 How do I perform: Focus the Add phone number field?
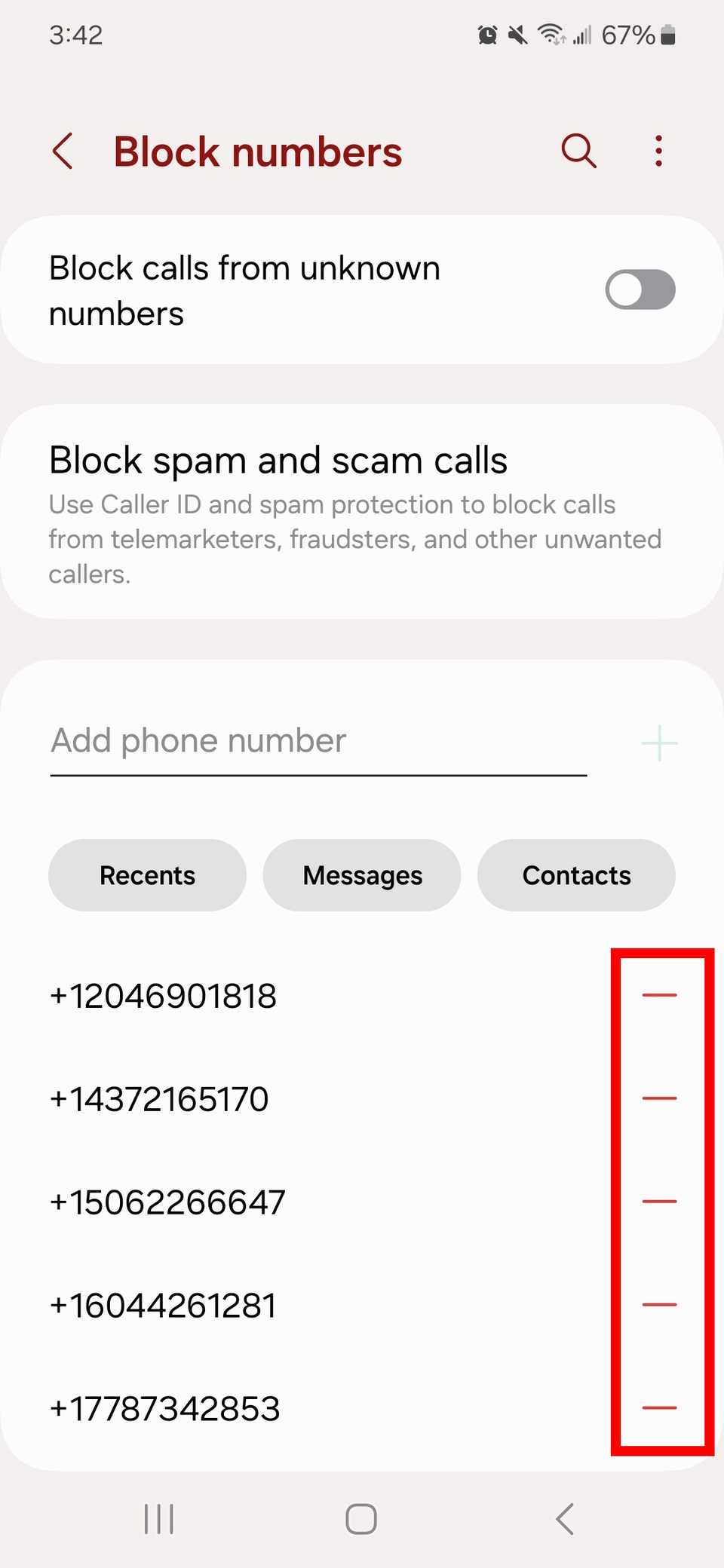tap(318, 742)
